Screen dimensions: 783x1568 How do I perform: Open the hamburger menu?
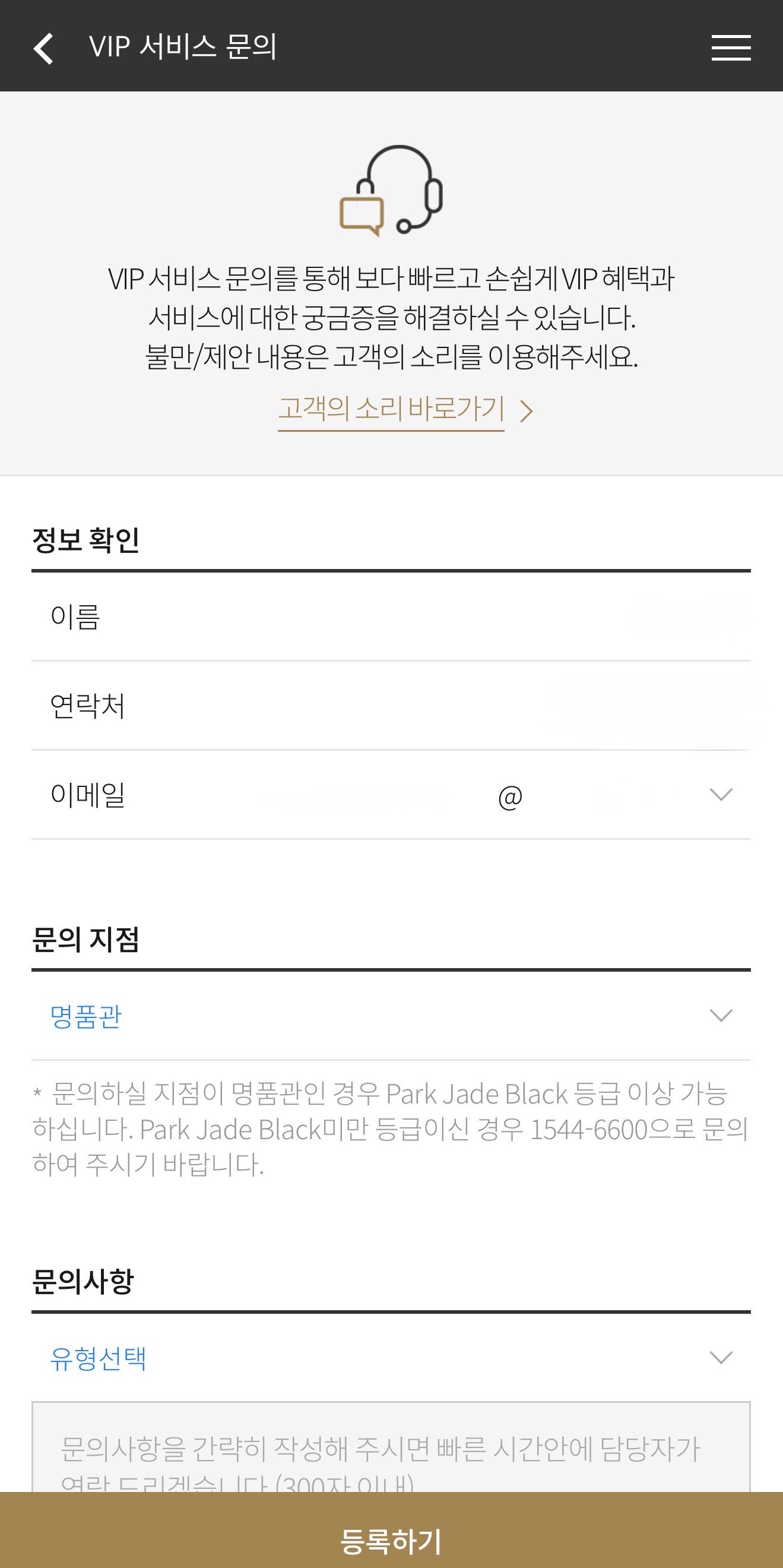click(x=731, y=48)
